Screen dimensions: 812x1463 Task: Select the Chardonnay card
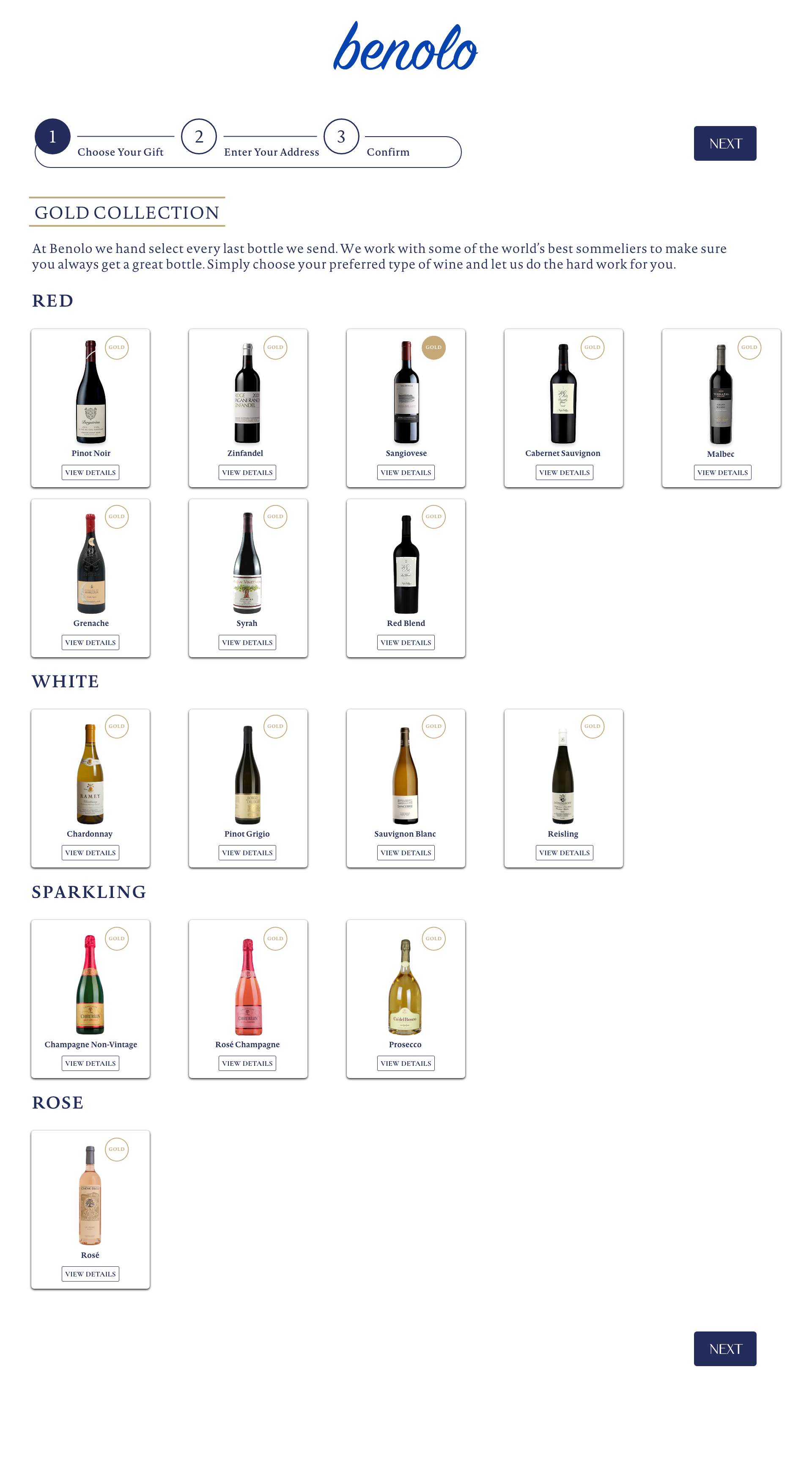pos(90,778)
